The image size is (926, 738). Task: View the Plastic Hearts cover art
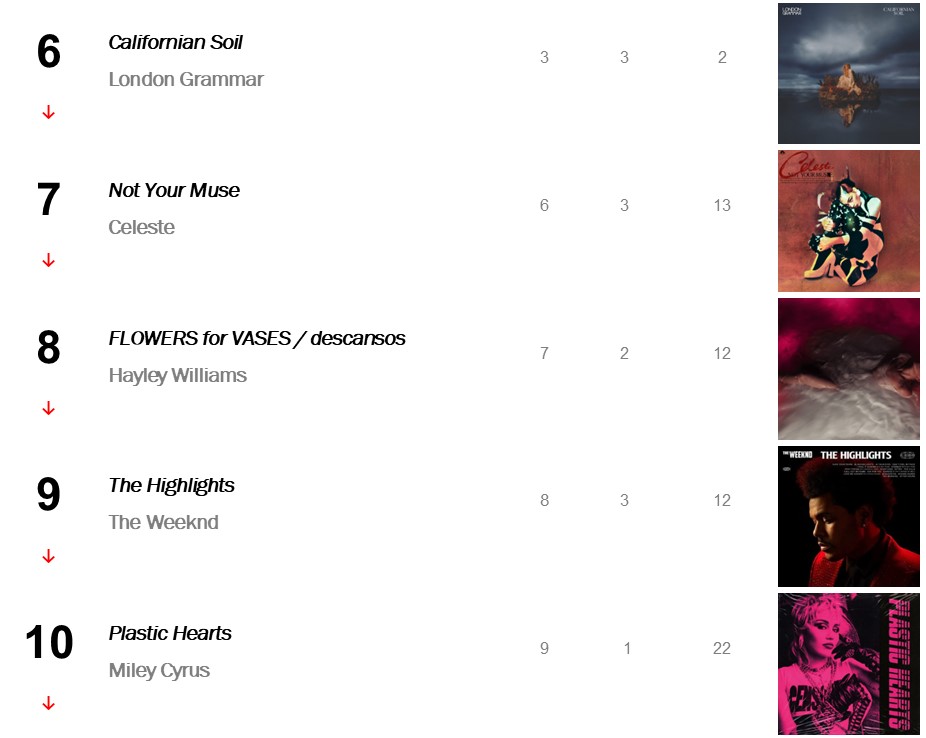click(848, 664)
